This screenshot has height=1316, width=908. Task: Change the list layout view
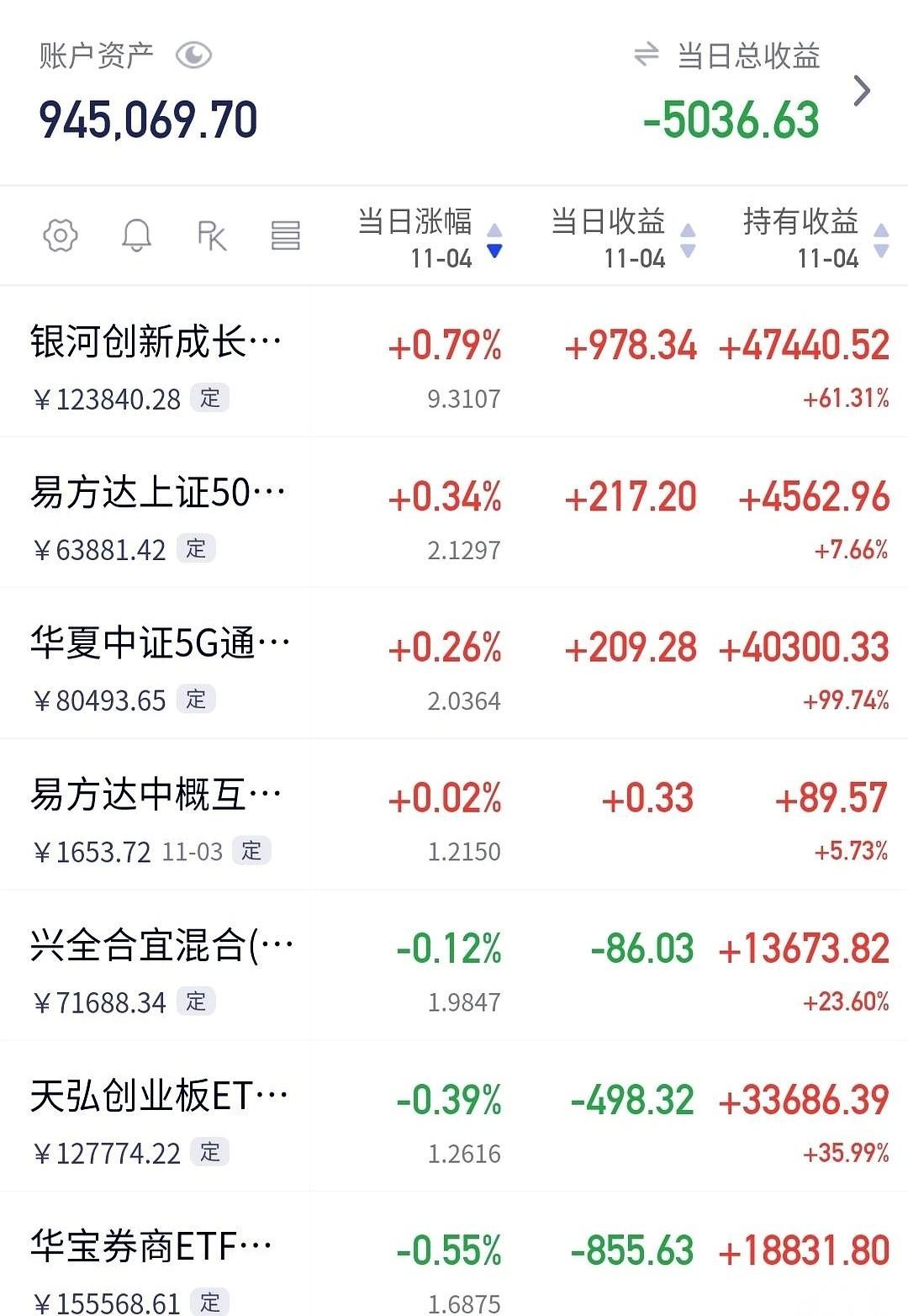[x=286, y=235]
